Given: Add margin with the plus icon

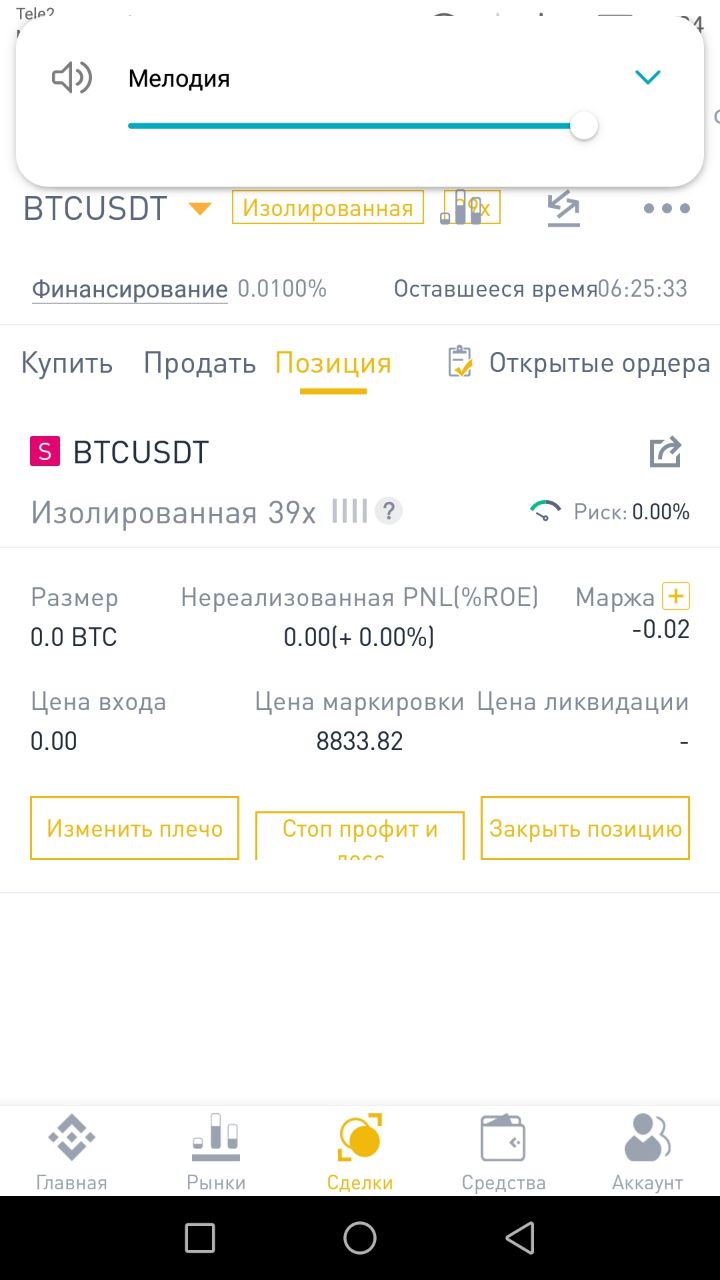Looking at the screenshot, I should 677,597.
